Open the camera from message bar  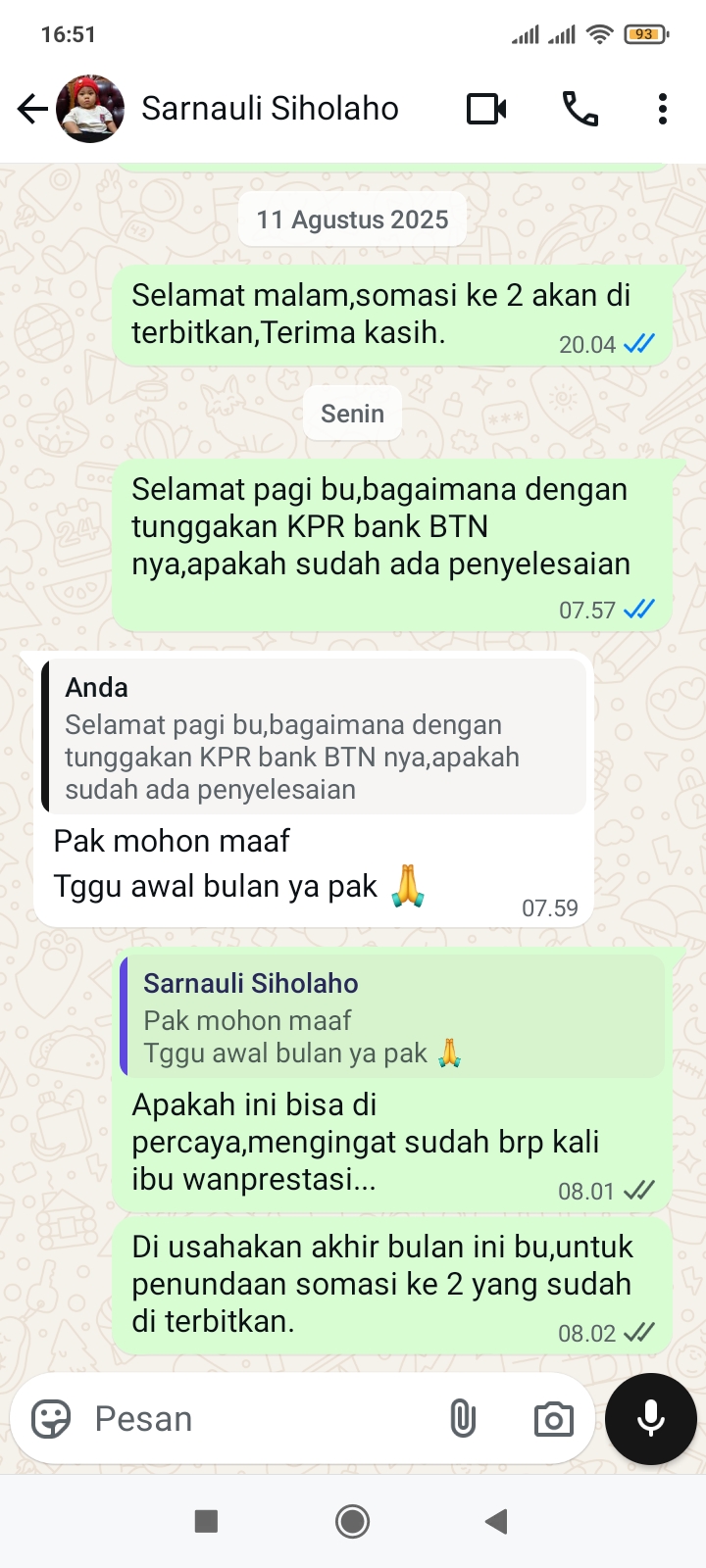pos(553,1418)
